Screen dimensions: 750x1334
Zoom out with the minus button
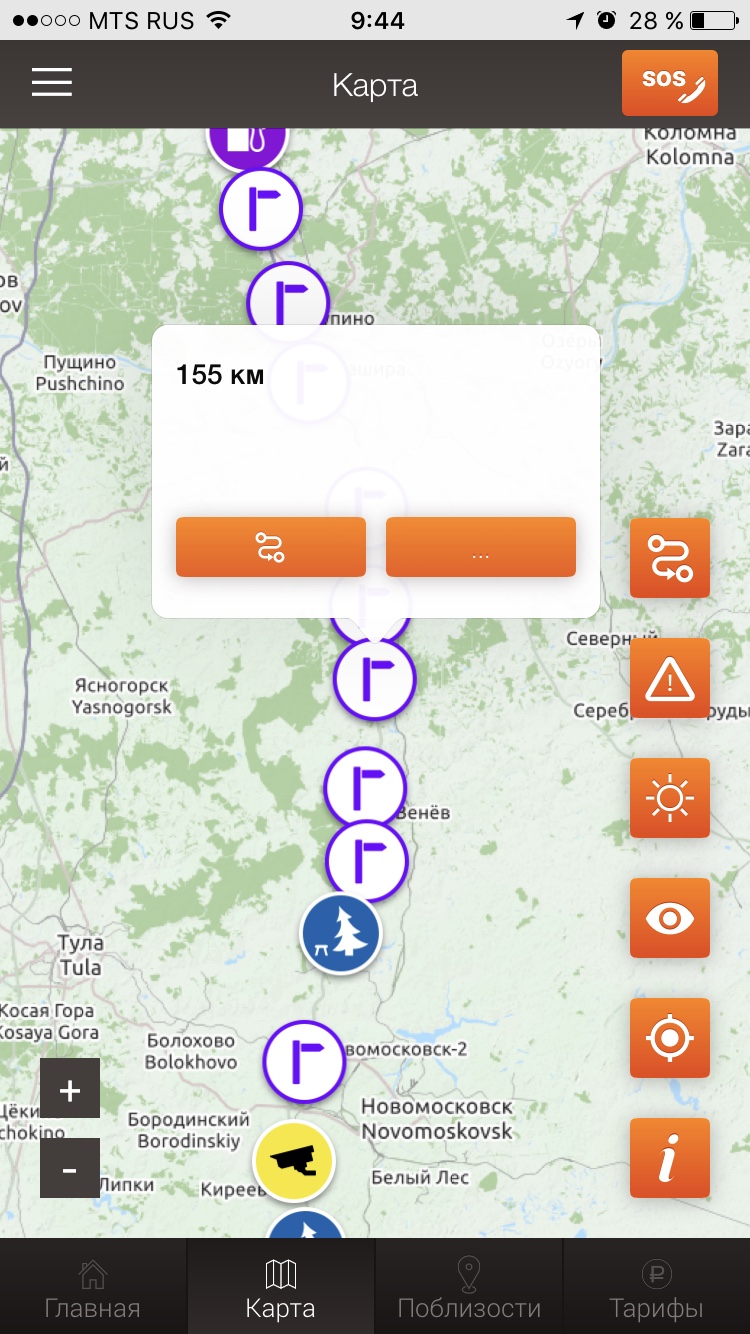pyautogui.click(x=70, y=1168)
